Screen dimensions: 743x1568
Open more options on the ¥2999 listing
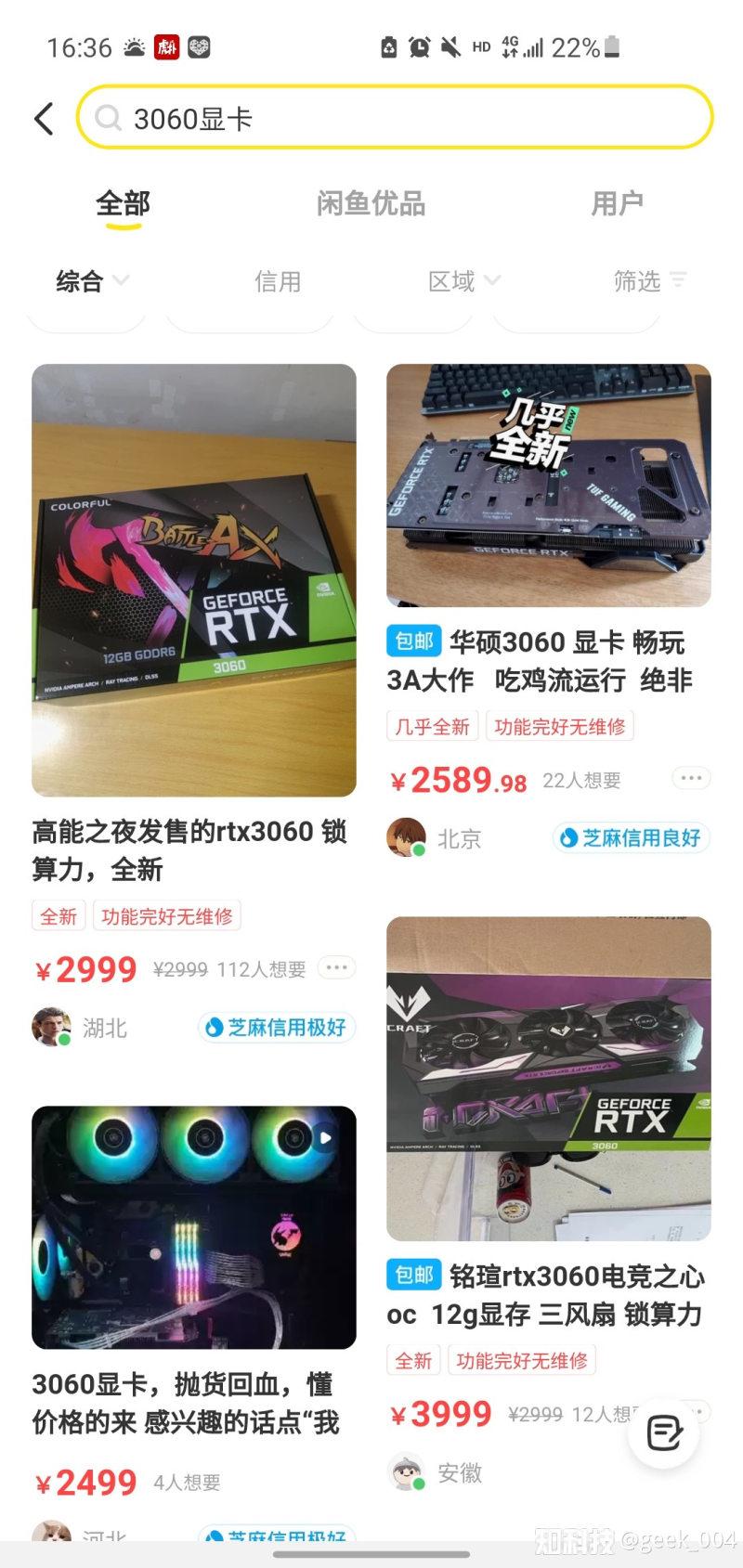pyautogui.click(x=336, y=968)
